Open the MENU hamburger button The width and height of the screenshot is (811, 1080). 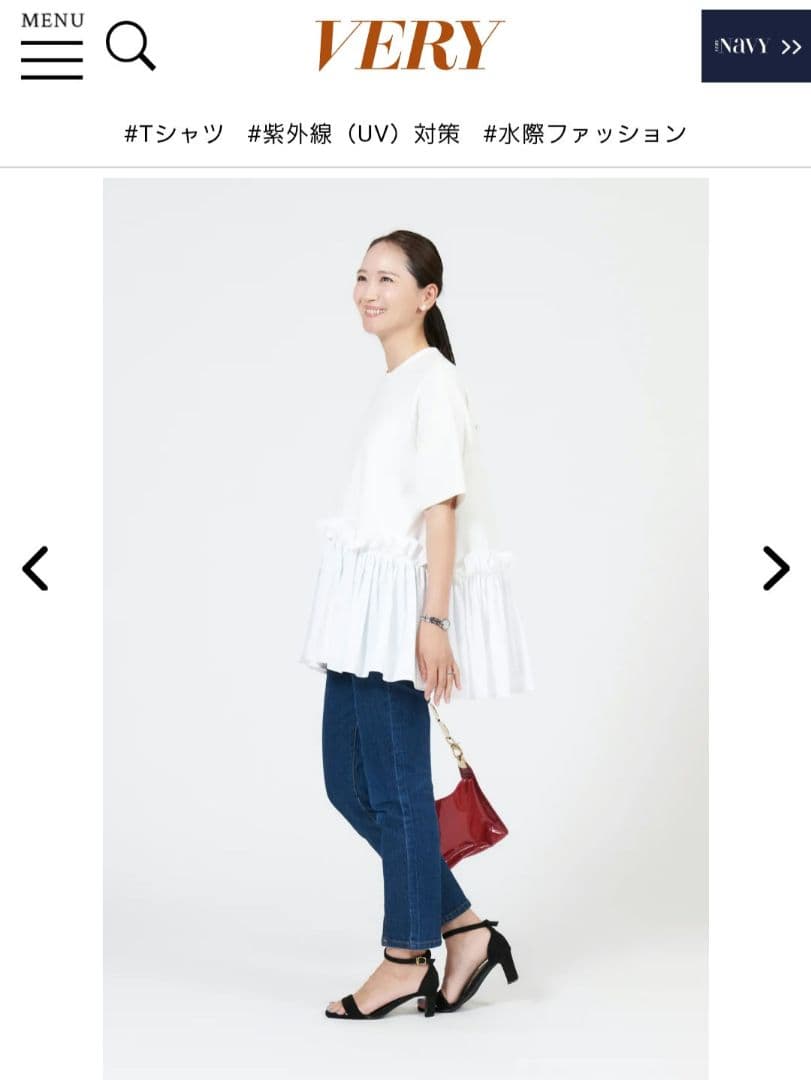click(51, 46)
